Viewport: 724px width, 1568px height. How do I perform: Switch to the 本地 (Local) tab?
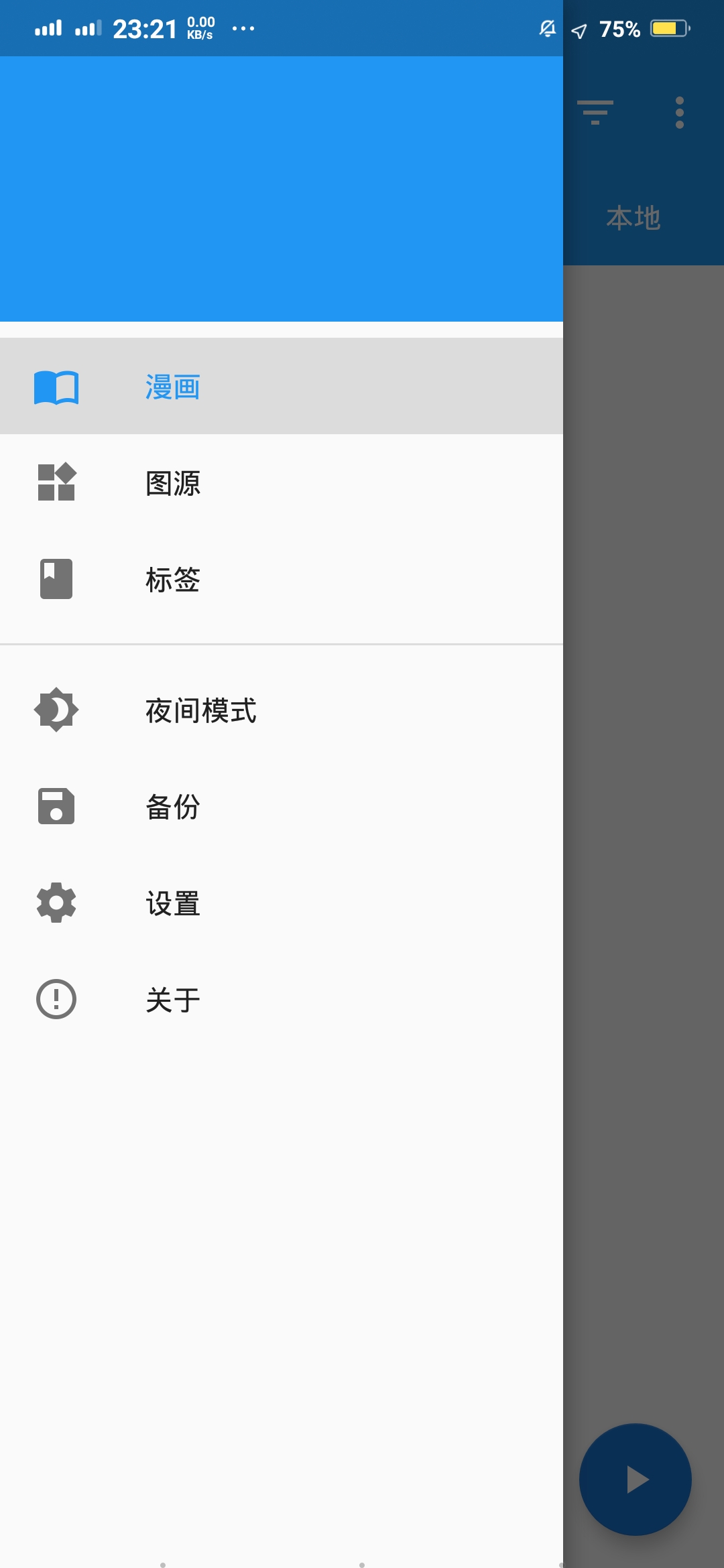[x=633, y=218]
